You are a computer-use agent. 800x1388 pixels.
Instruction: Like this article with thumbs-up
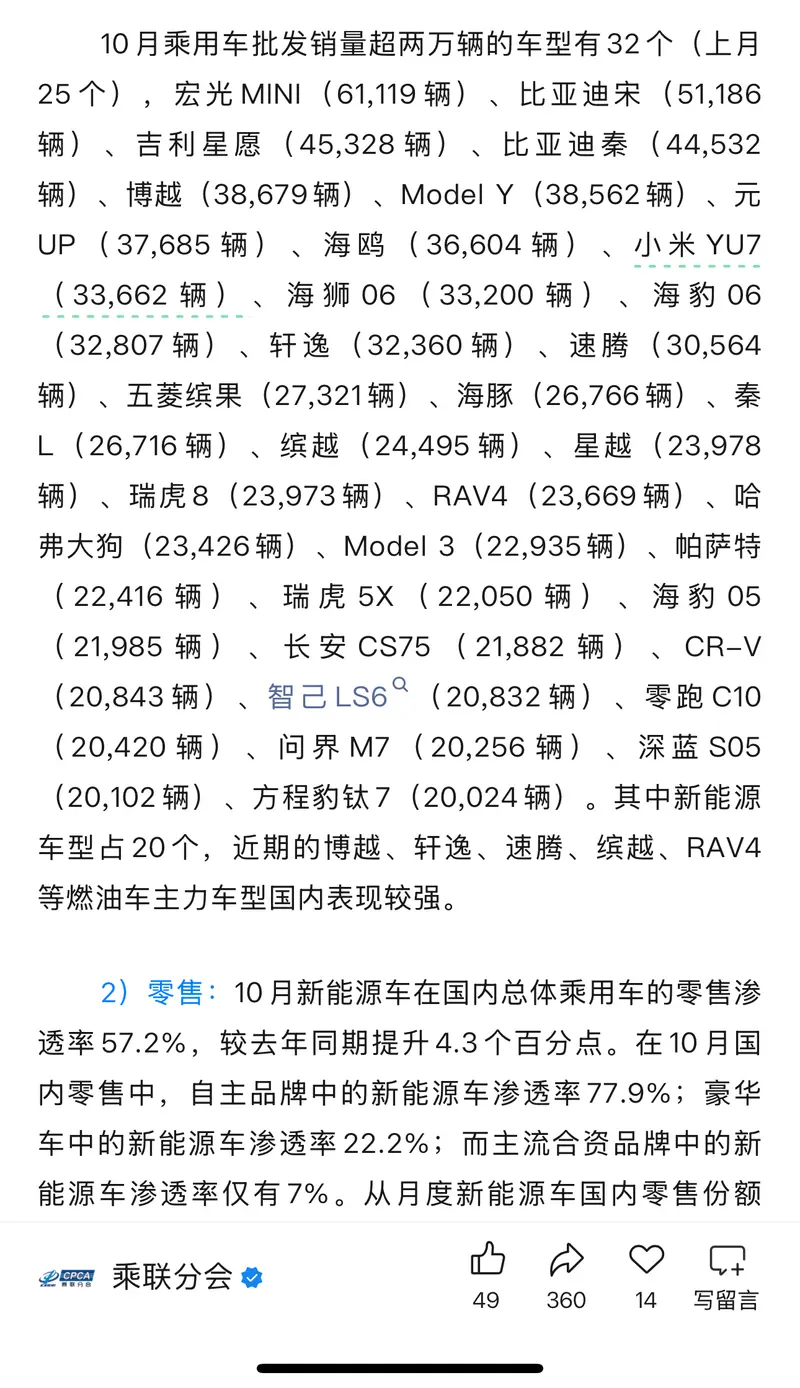click(x=487, y=1260)
